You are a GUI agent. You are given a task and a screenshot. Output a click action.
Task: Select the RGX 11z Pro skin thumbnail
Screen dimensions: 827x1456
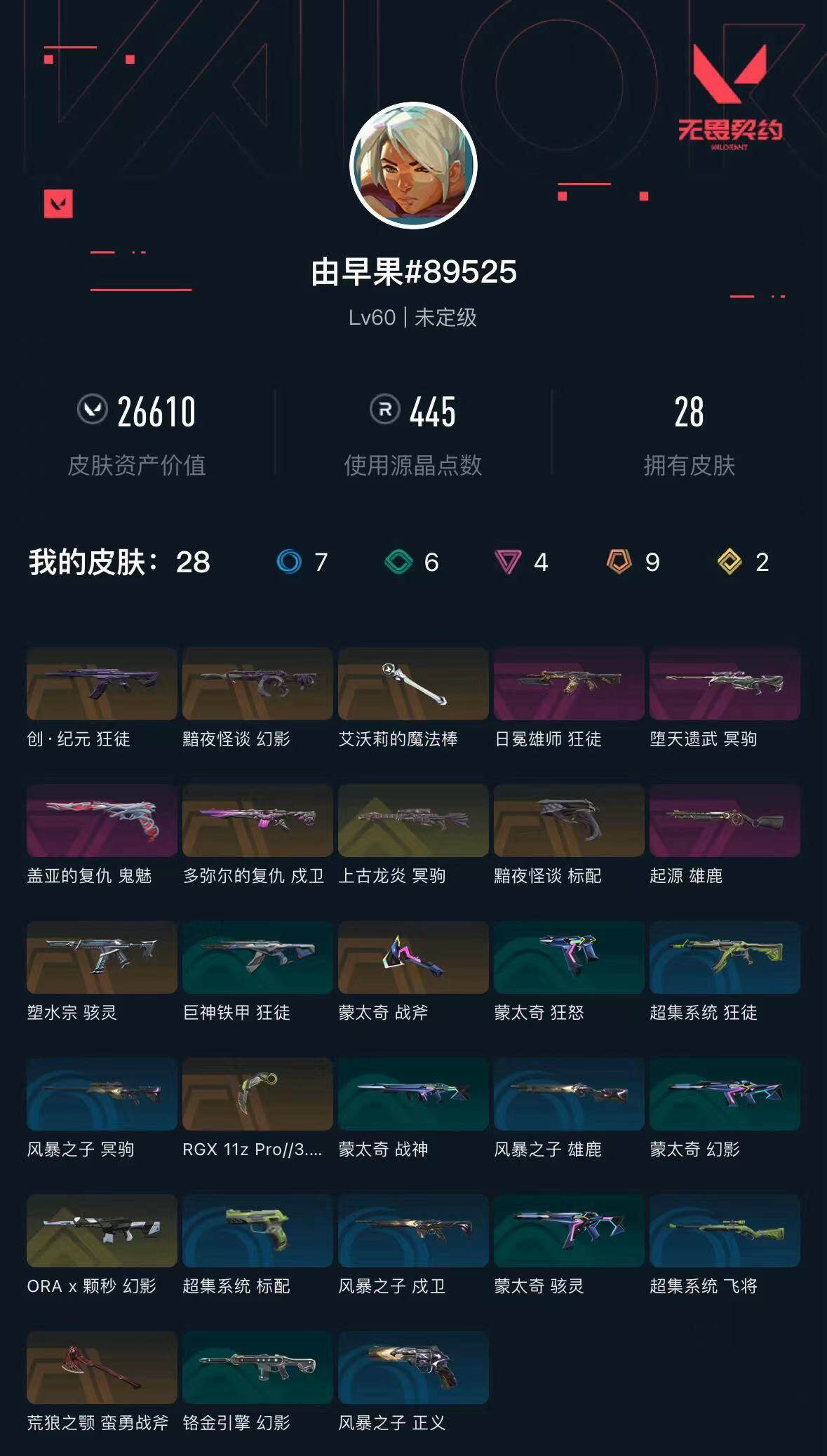pyautogui.click(x=257, y=1094)
